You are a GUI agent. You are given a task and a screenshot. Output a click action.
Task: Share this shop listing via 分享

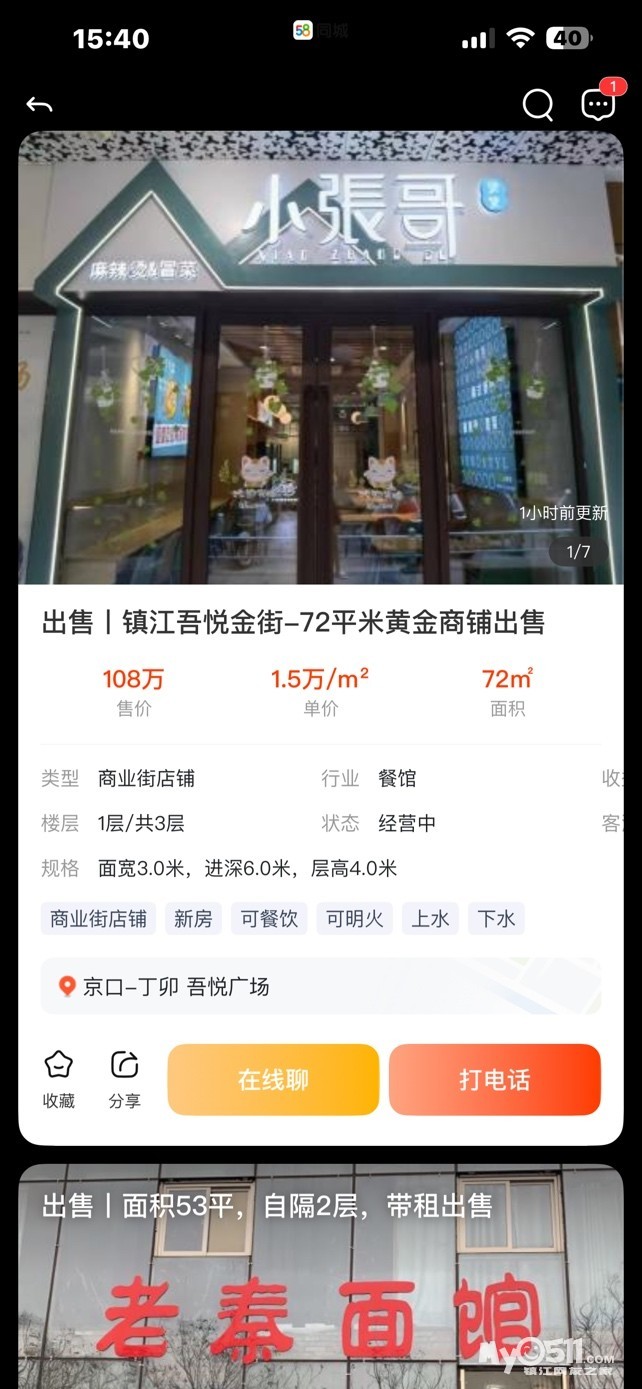(x=125, y=1079)
